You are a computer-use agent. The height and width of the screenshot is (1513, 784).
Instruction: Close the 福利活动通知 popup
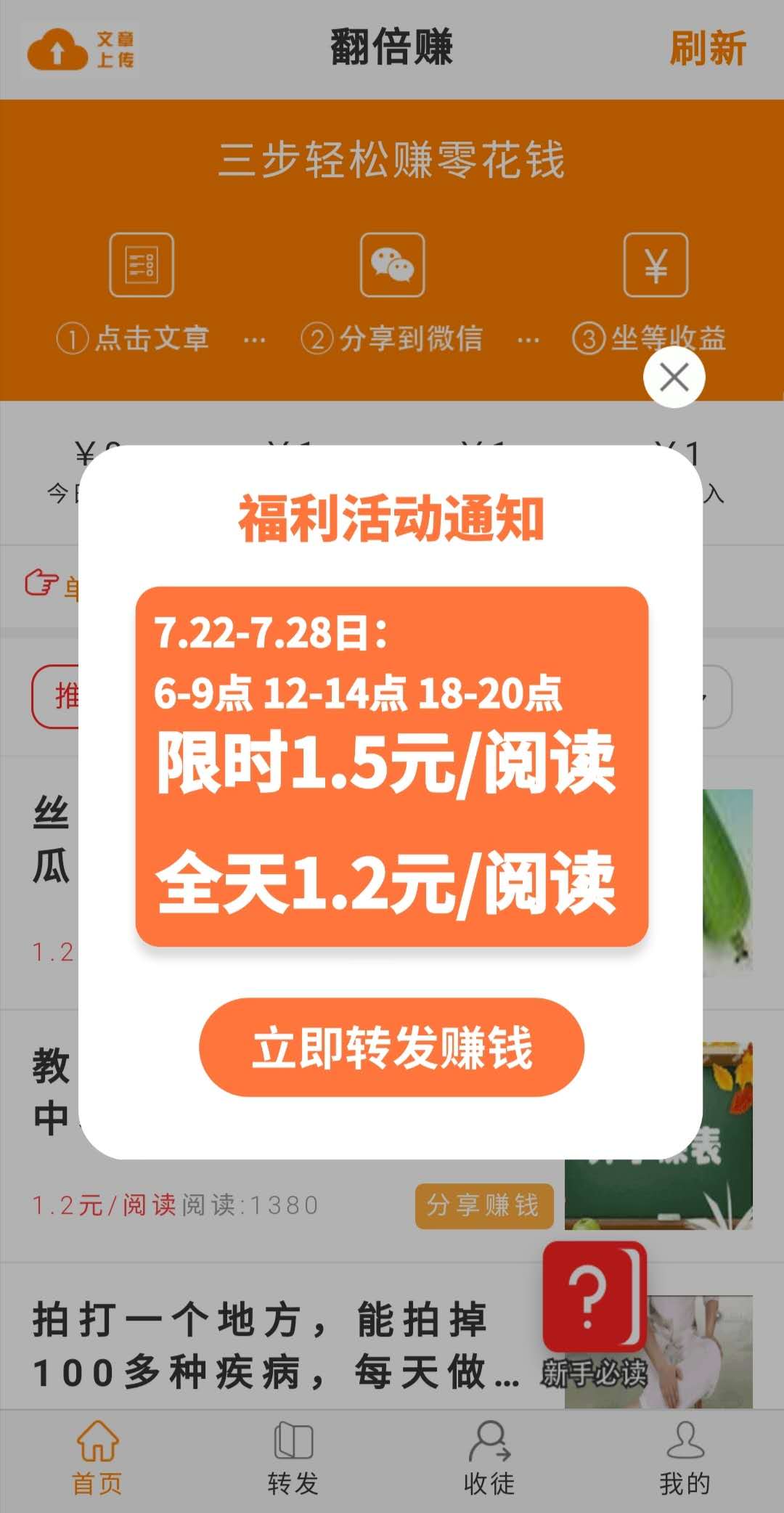[674, 378]
